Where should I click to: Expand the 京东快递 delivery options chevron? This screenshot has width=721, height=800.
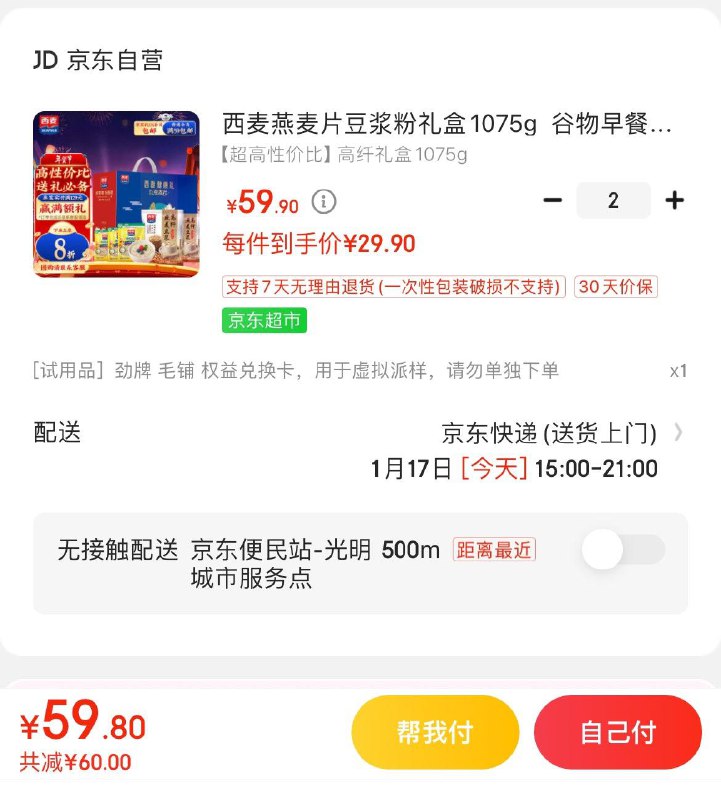tap(680, 433)
